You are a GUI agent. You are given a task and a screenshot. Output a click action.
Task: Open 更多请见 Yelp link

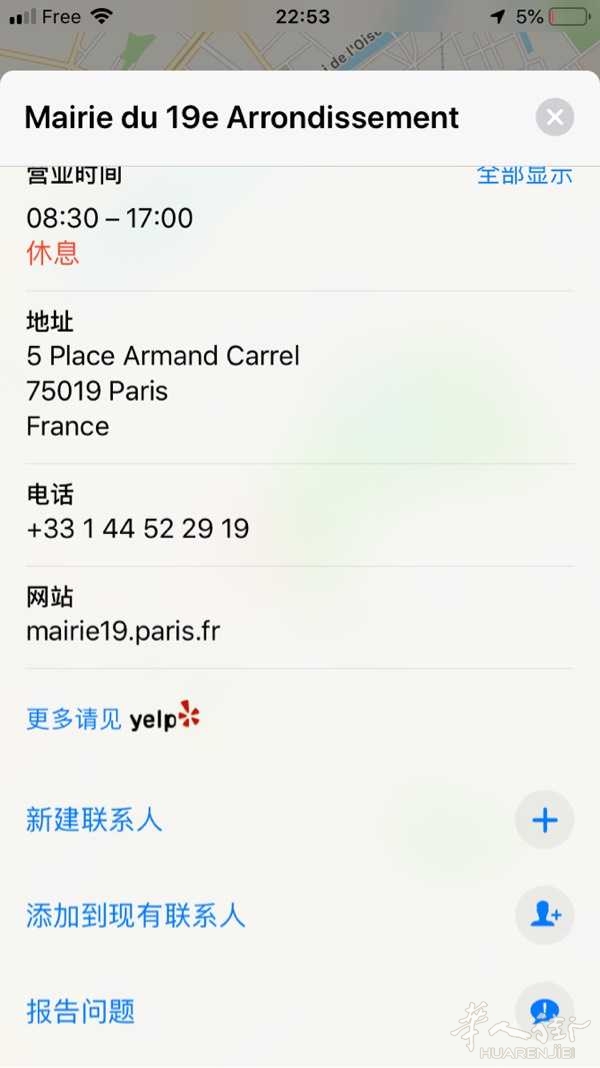(113, 717)
